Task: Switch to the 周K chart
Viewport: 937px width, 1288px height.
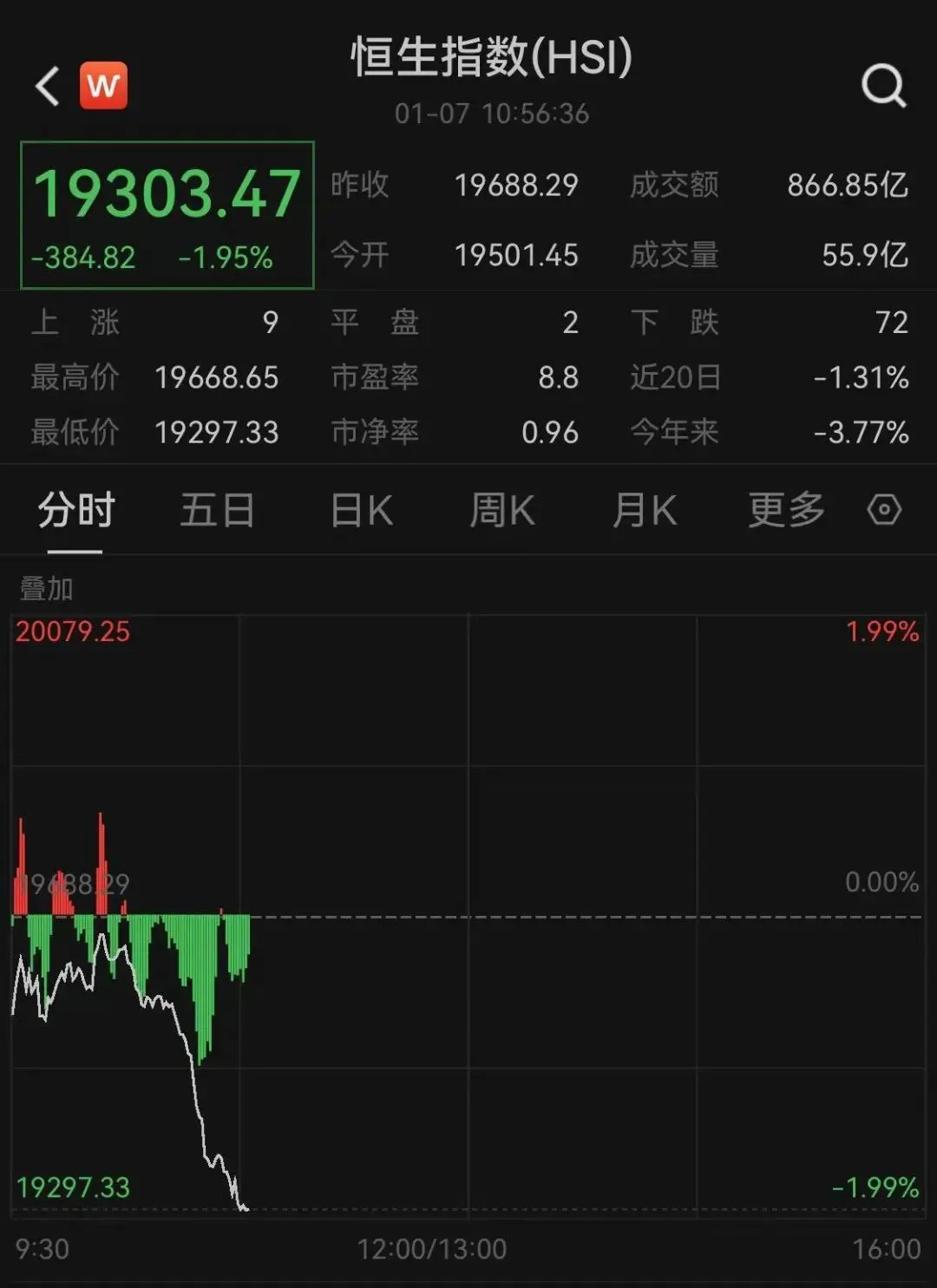Action: (502, 510)
